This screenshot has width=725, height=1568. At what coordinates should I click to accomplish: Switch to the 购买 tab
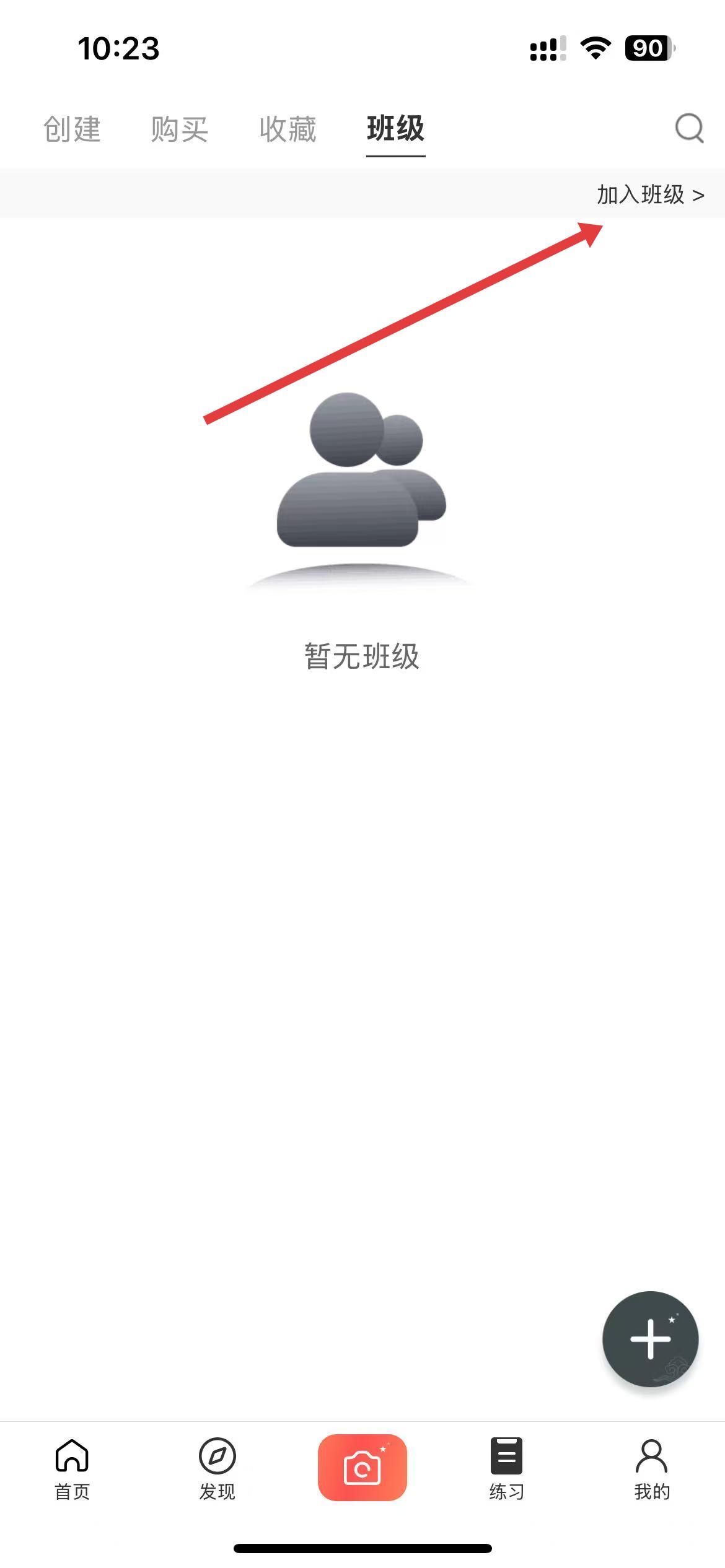coord(180,129)
